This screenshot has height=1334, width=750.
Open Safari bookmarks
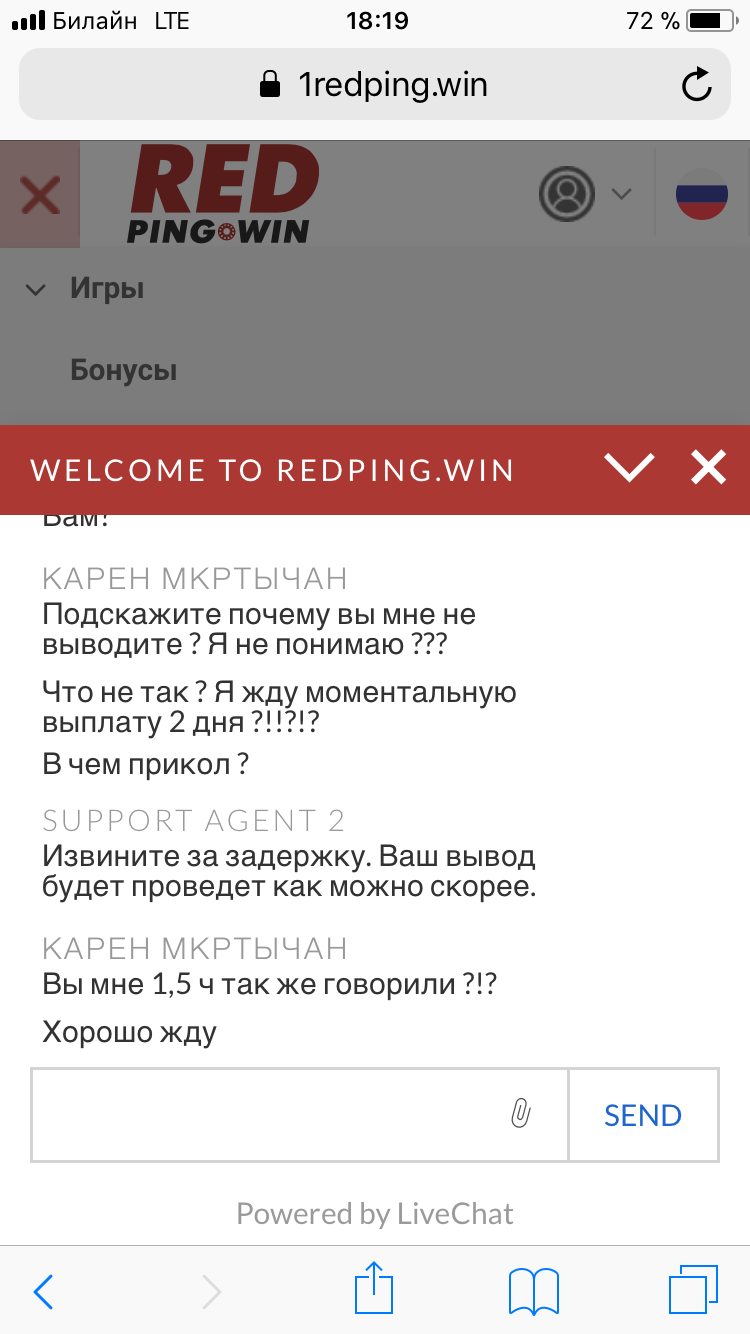[x=534, y=1291]
